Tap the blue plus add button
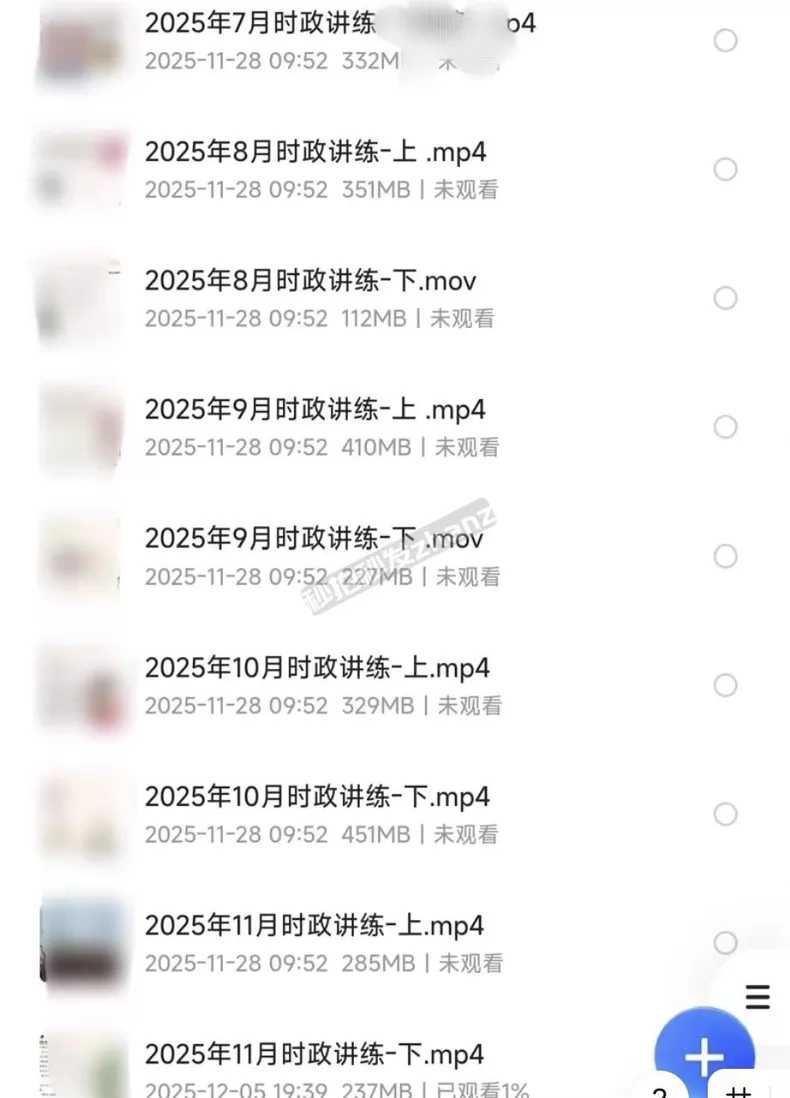The width and height of the screenshot is (790, 1098). (704, 1056)
